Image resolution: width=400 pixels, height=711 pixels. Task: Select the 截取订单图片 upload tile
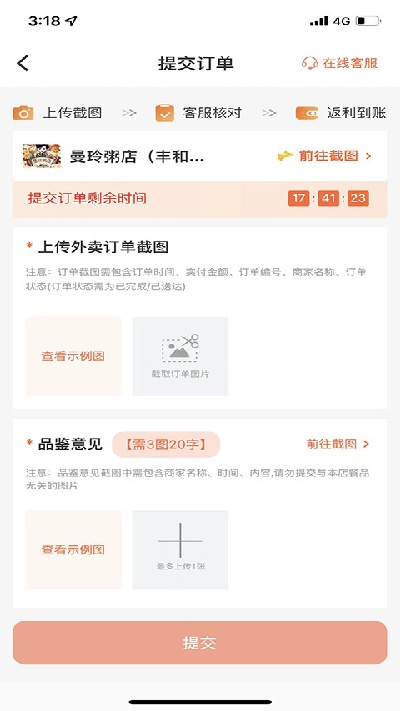point(180,356)
